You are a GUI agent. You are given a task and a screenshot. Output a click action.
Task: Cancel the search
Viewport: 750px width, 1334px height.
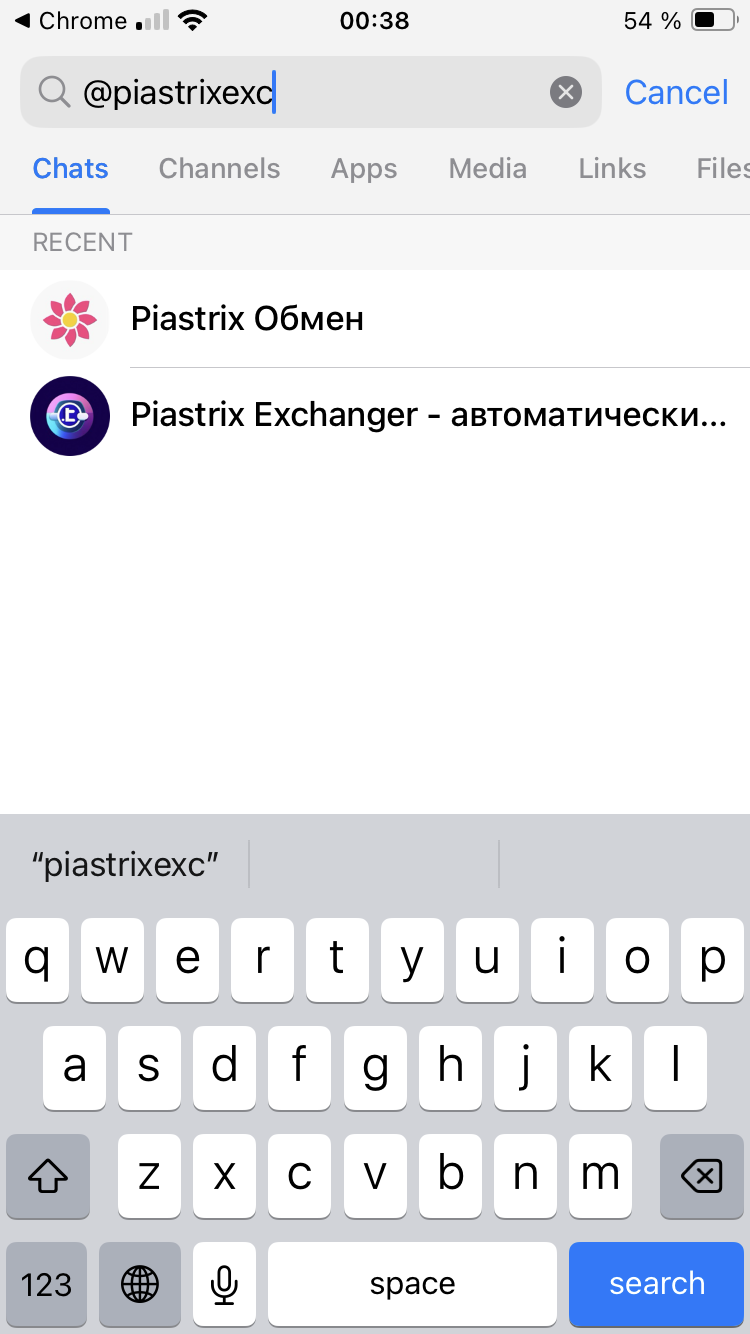(676, 93)
